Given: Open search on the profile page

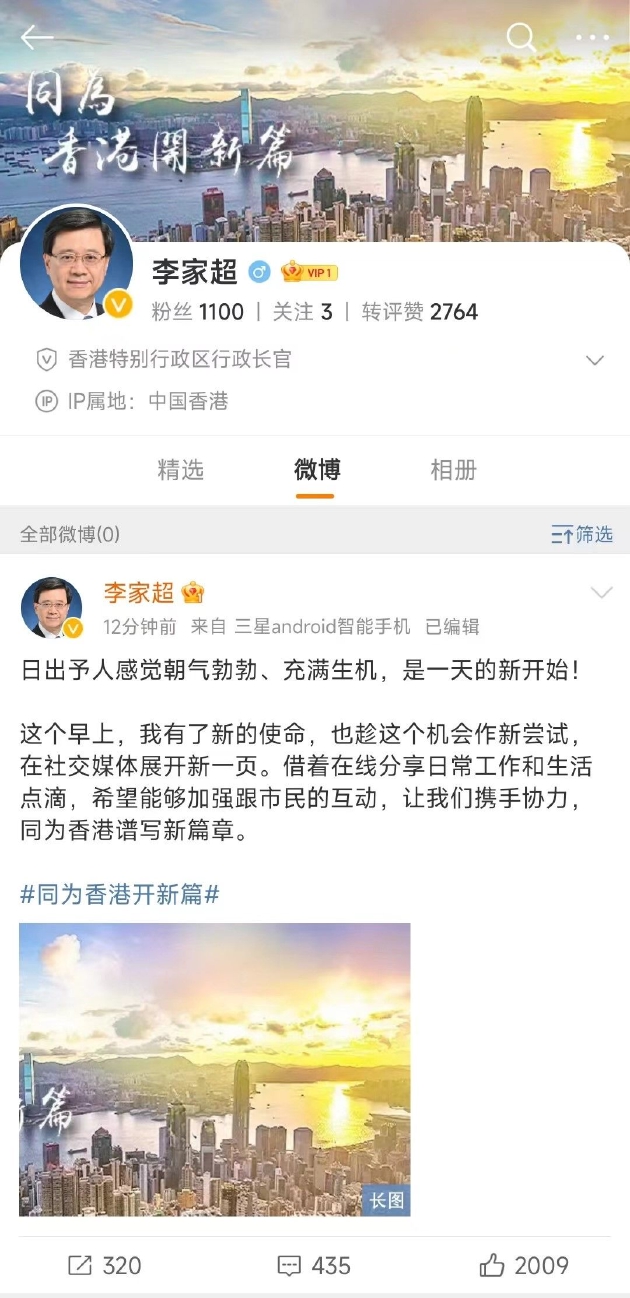Looking at the screenshot, I should (521, 38).
